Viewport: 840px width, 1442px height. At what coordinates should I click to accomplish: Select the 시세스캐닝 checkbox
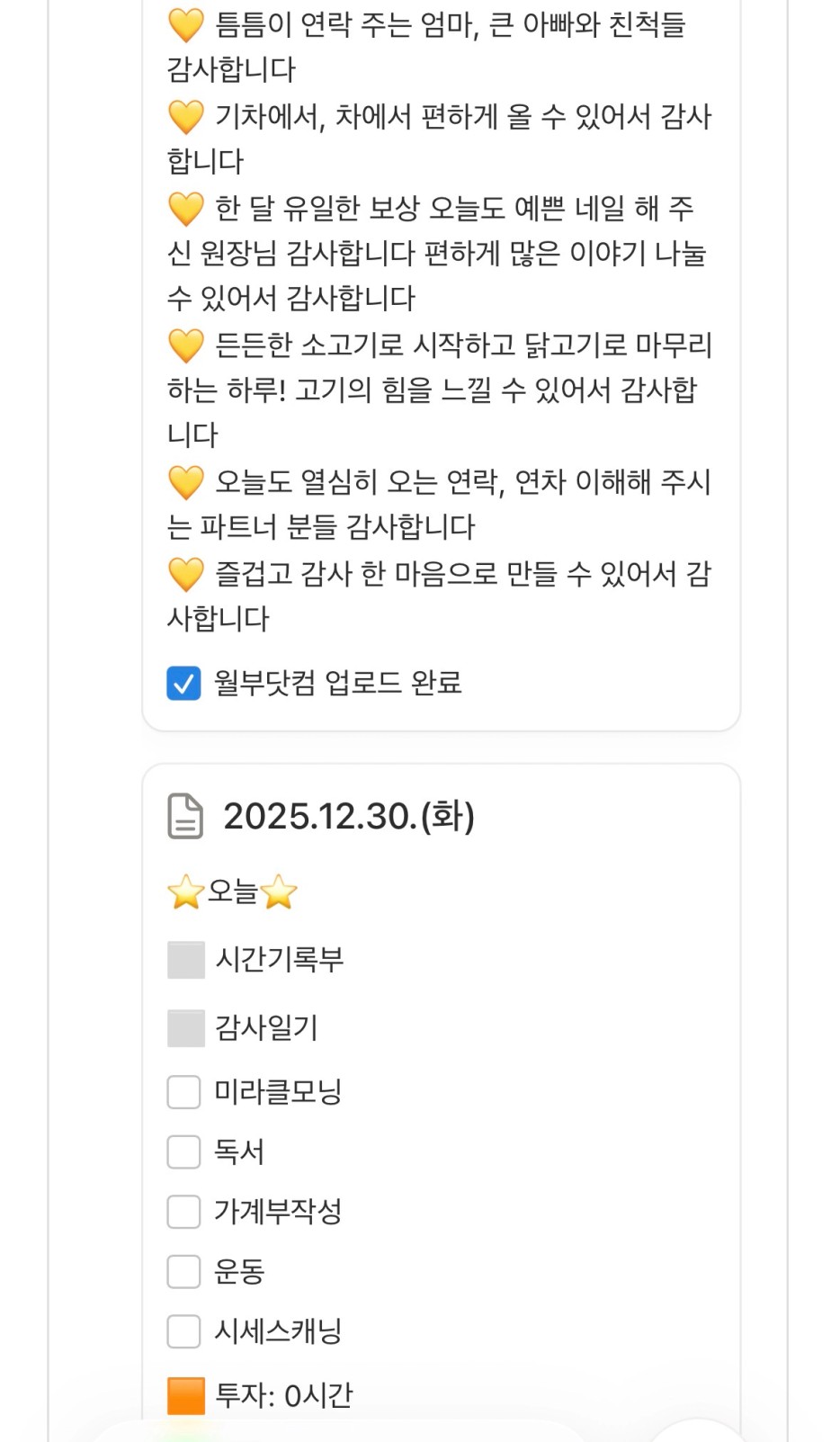[183, 1331]
